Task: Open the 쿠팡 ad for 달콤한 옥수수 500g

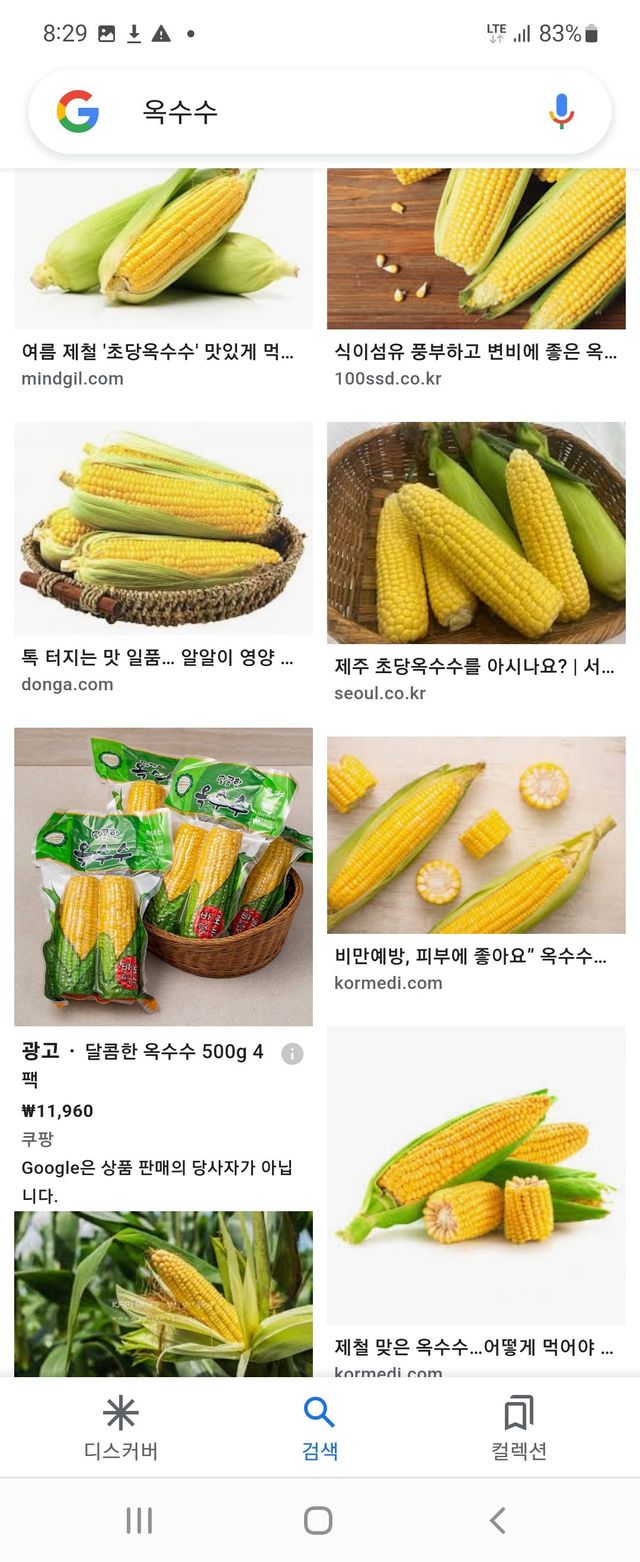Action: (x=163, y=877)
